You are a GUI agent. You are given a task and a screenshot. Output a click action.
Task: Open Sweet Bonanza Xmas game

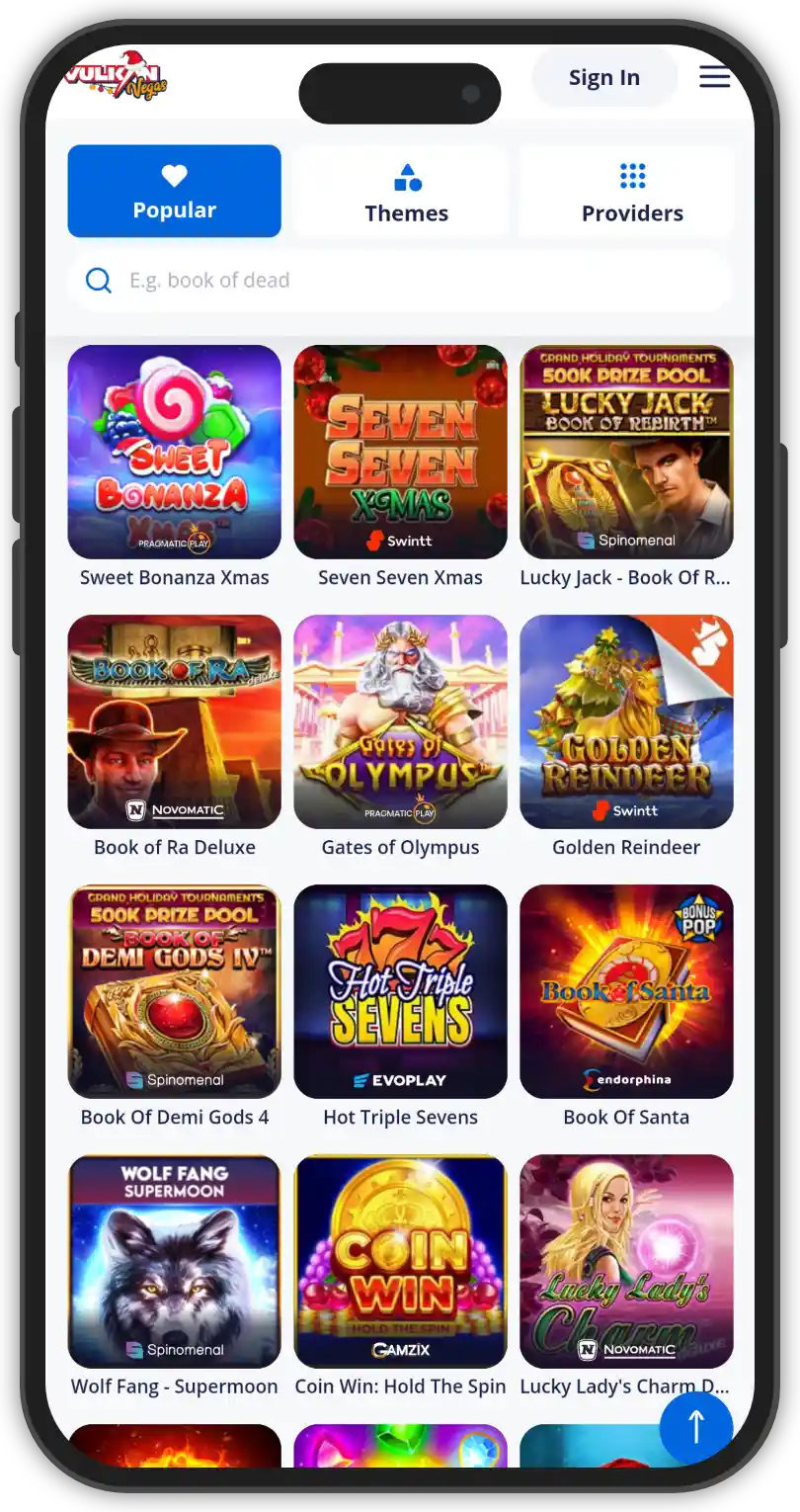(x=175, y=452)
